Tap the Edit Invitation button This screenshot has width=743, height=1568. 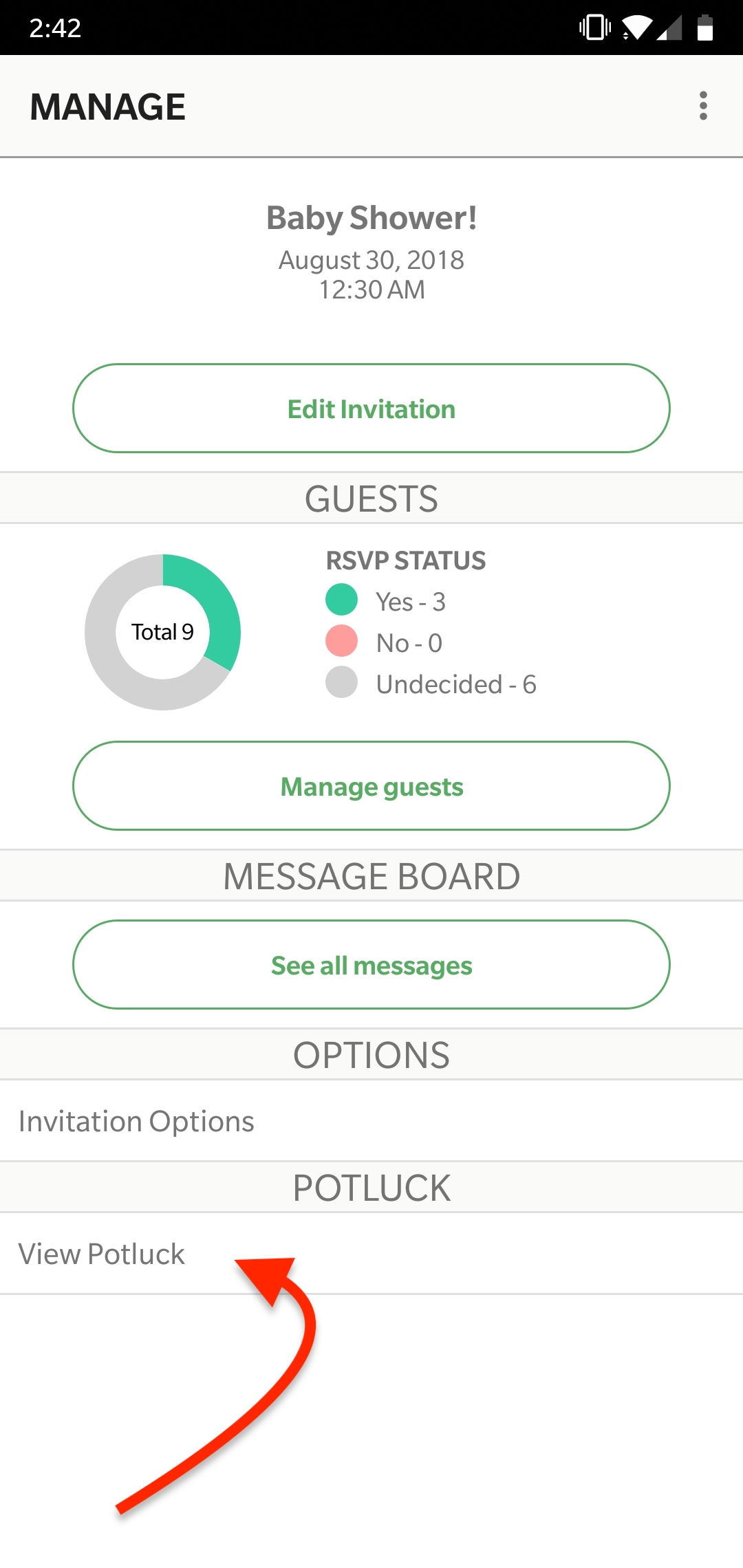tap(371, 409)
